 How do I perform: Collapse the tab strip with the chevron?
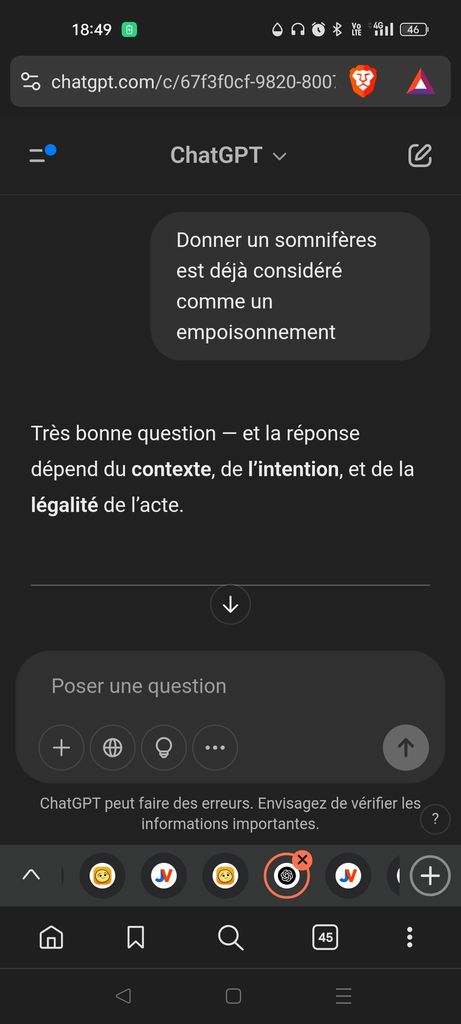tap(31, 875)
